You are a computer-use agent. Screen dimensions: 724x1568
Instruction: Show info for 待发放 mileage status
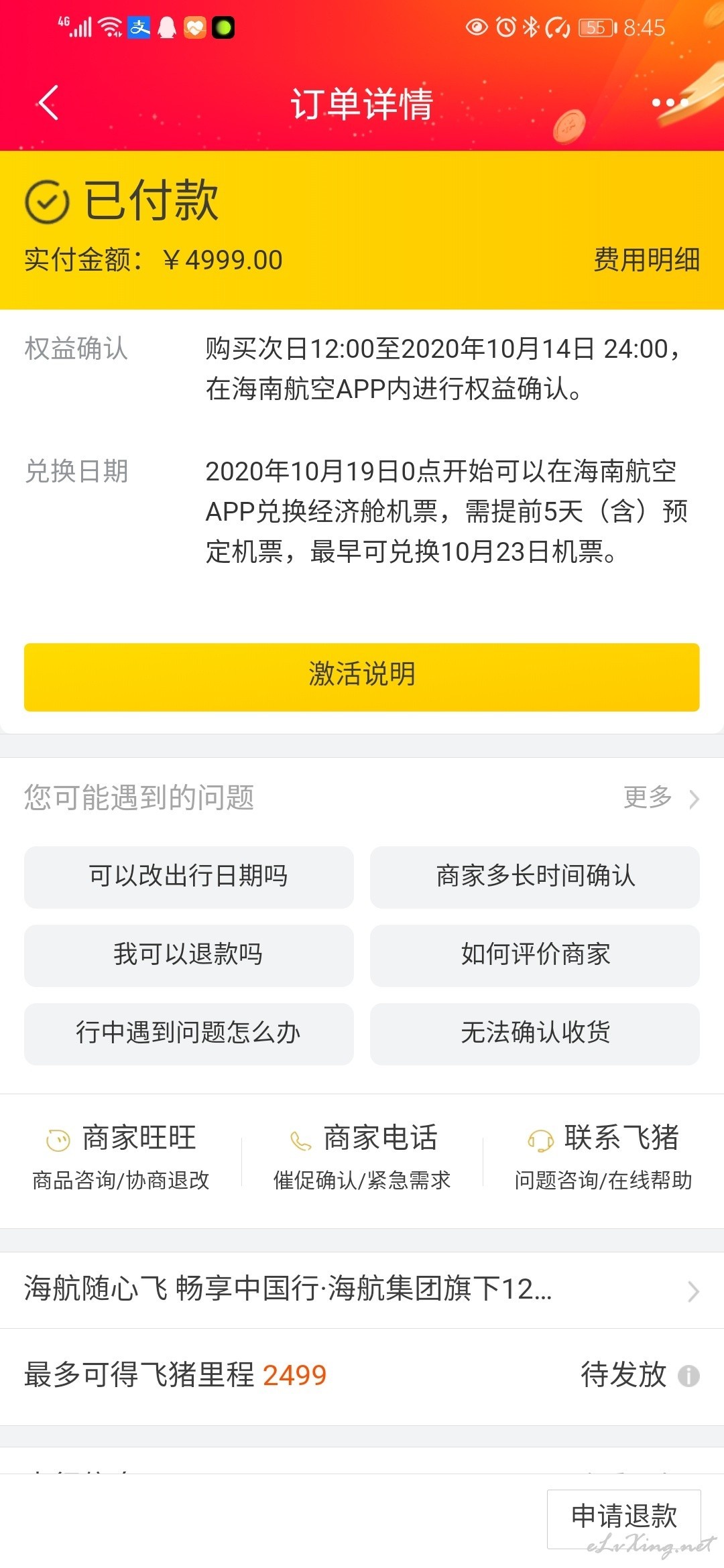coord(688,1376)
